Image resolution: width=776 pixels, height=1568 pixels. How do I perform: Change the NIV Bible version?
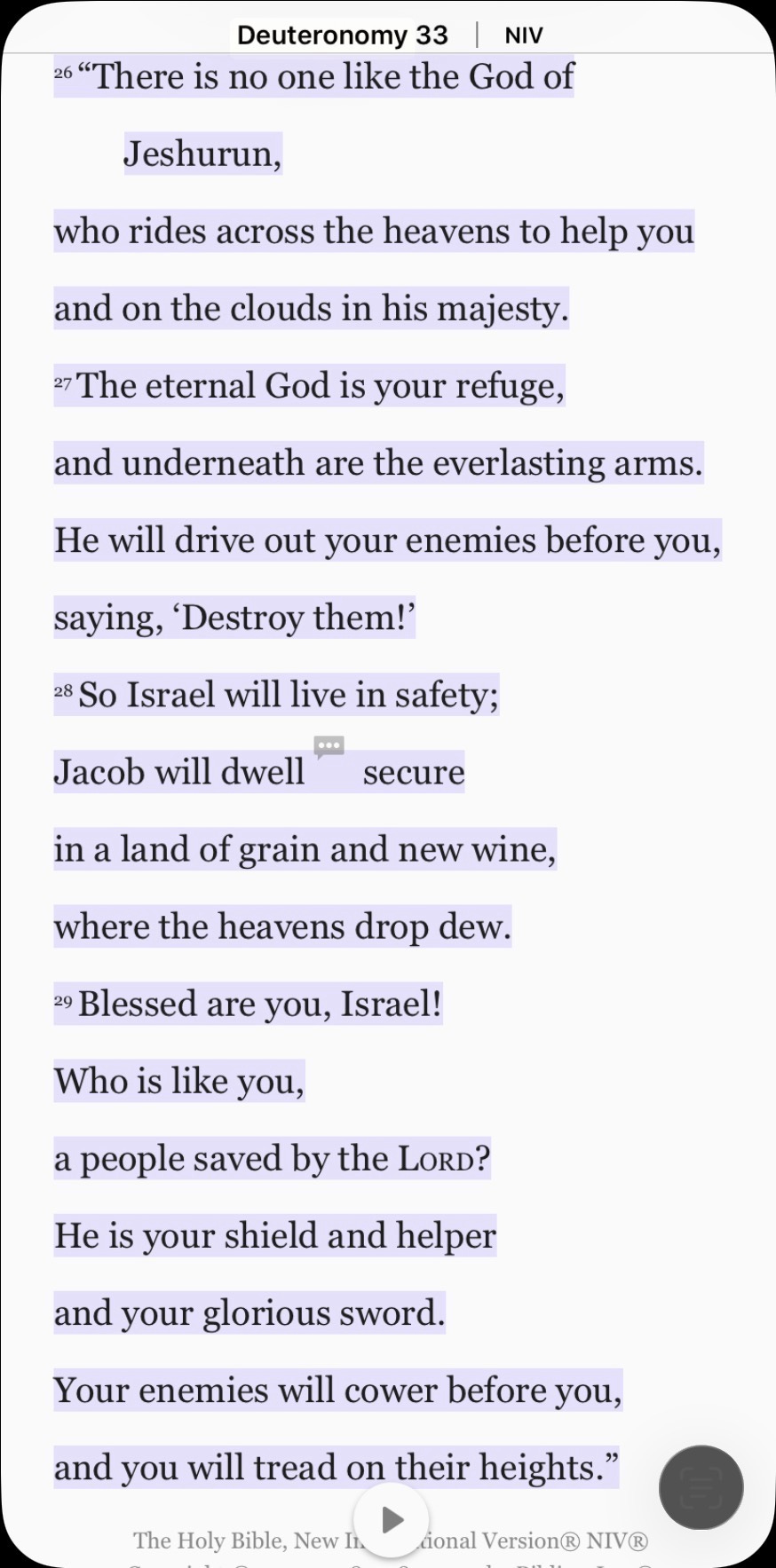pos(524,35)
